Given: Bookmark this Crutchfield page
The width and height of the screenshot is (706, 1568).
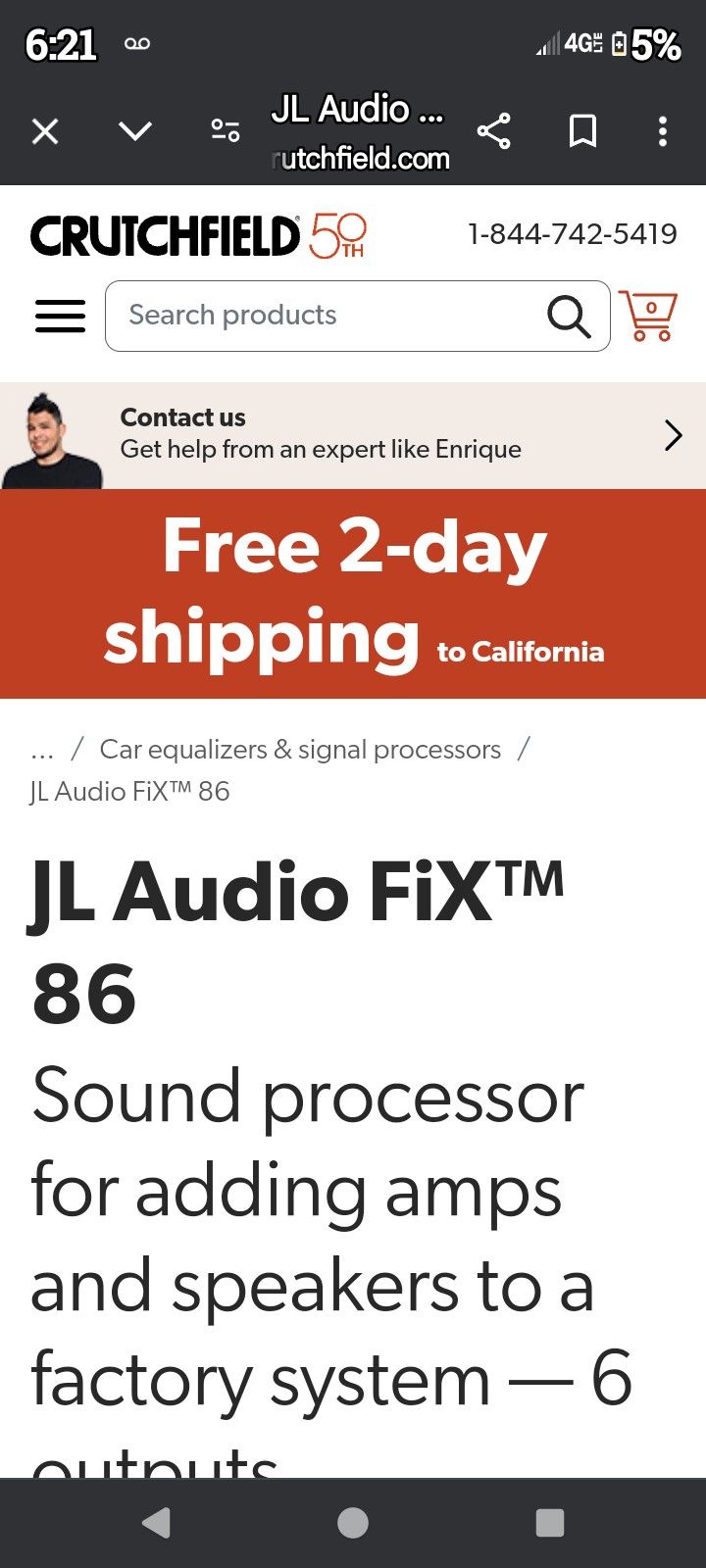Looking at the screenshot, I should [582, 128].
